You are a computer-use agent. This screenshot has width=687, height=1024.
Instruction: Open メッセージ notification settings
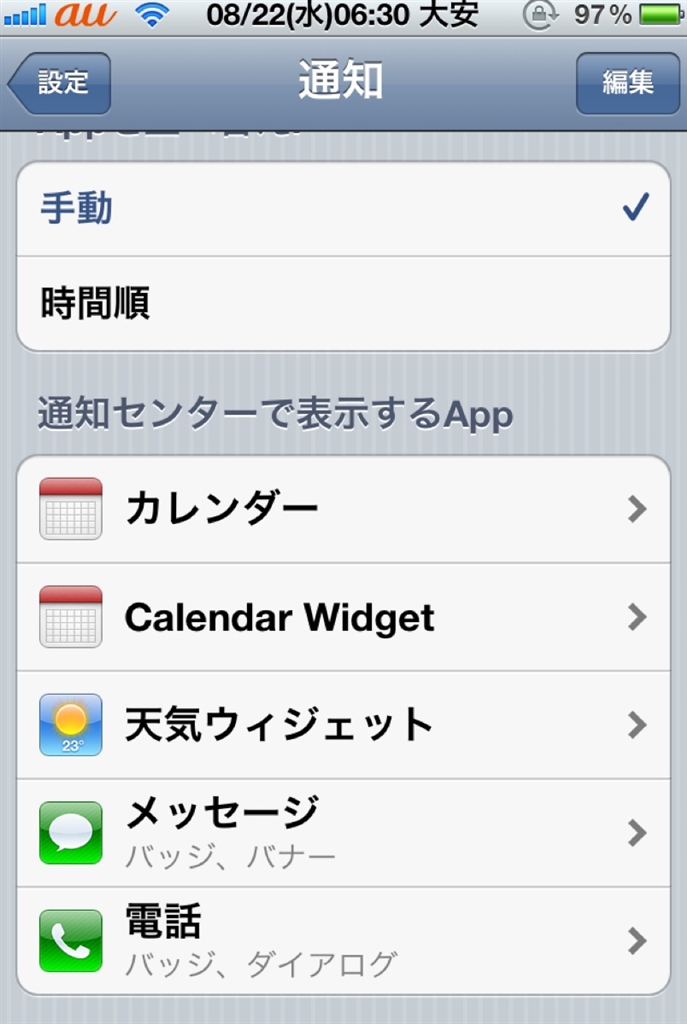343,833
